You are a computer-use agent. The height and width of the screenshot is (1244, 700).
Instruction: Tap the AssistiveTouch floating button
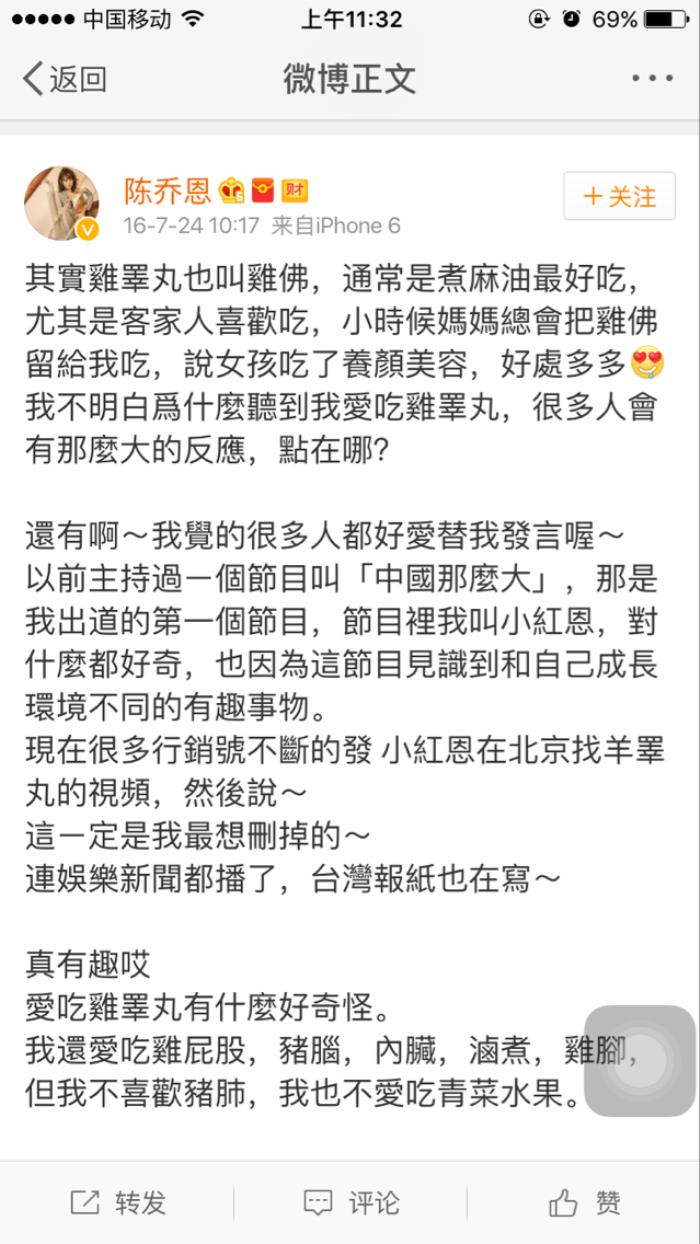tap(639, 1061)
